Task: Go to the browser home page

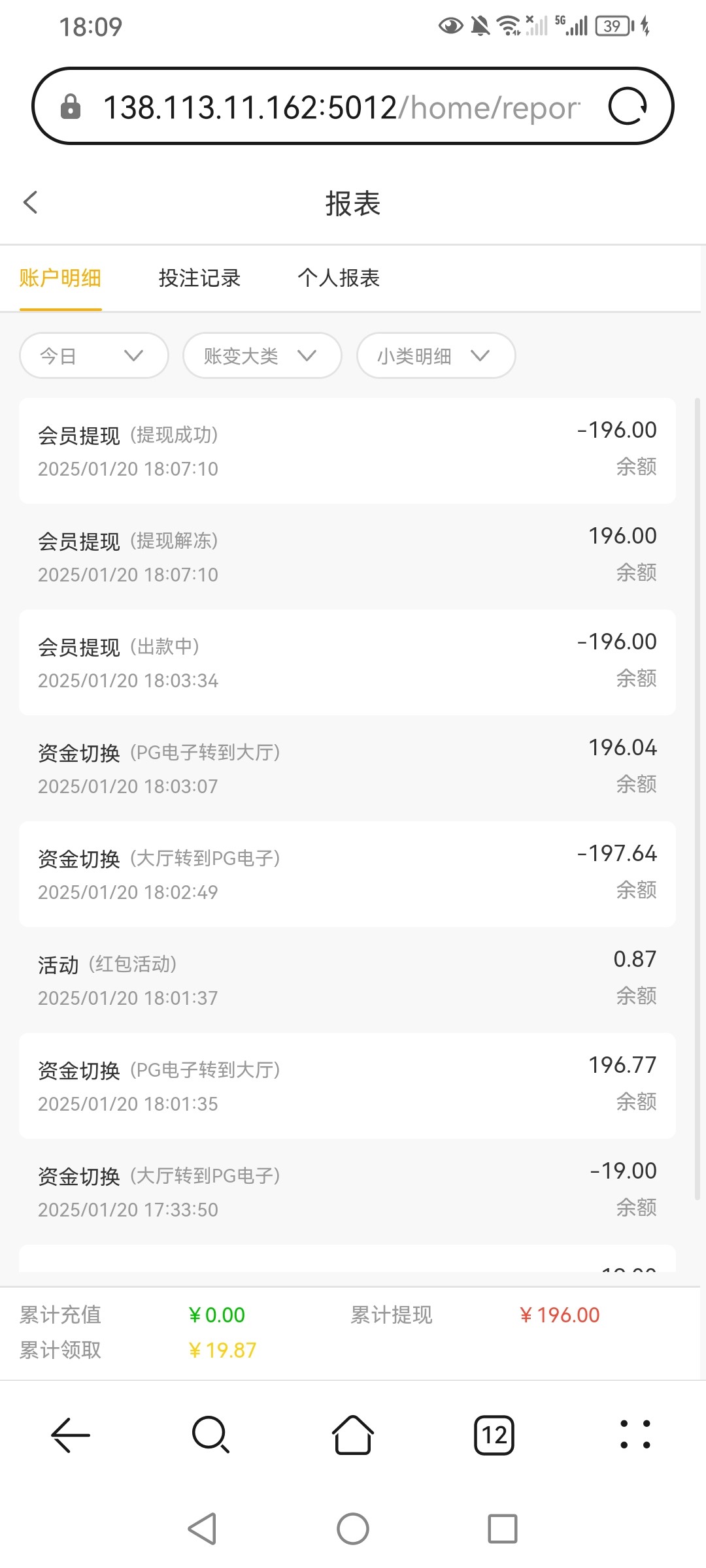Action: [x=353, y=1435]
